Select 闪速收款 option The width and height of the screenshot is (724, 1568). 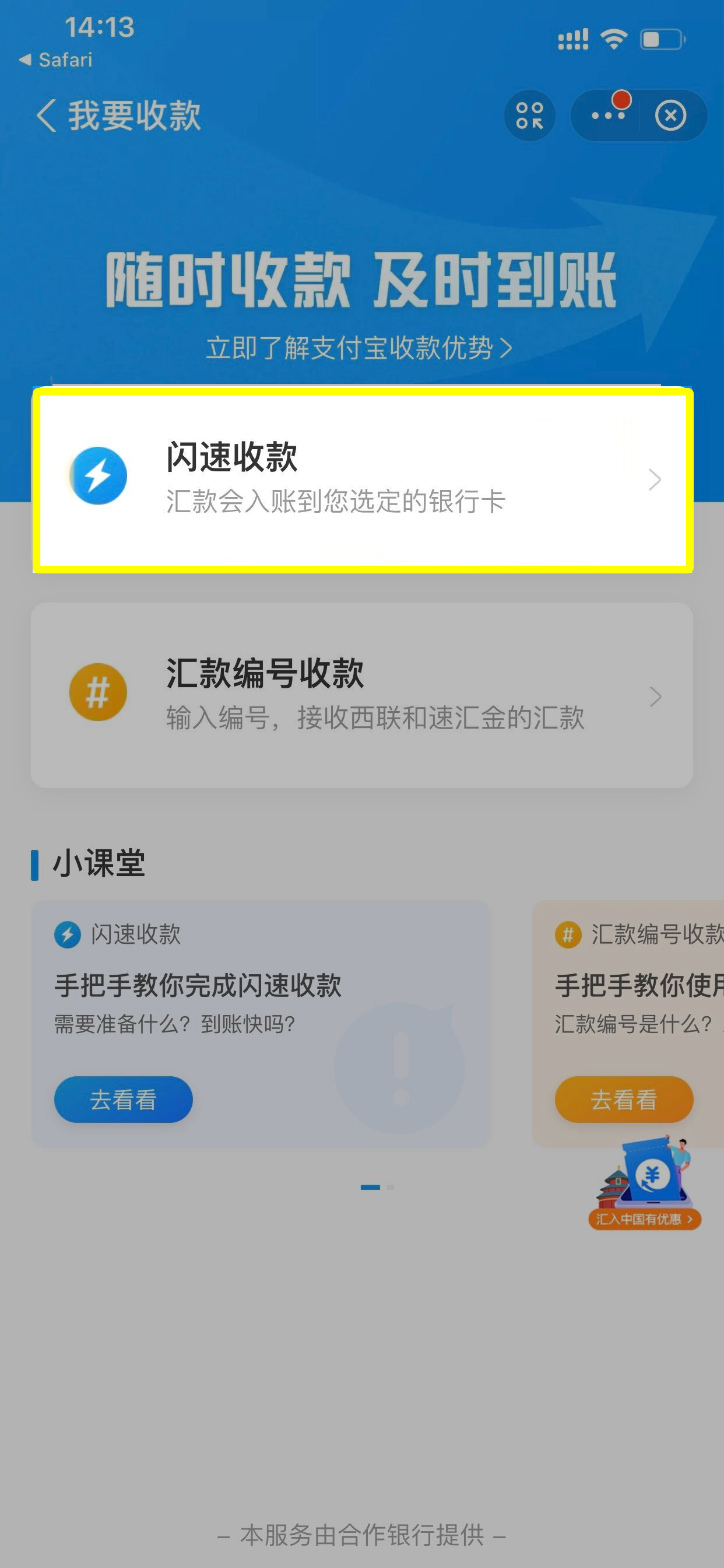tap(363, 480)
